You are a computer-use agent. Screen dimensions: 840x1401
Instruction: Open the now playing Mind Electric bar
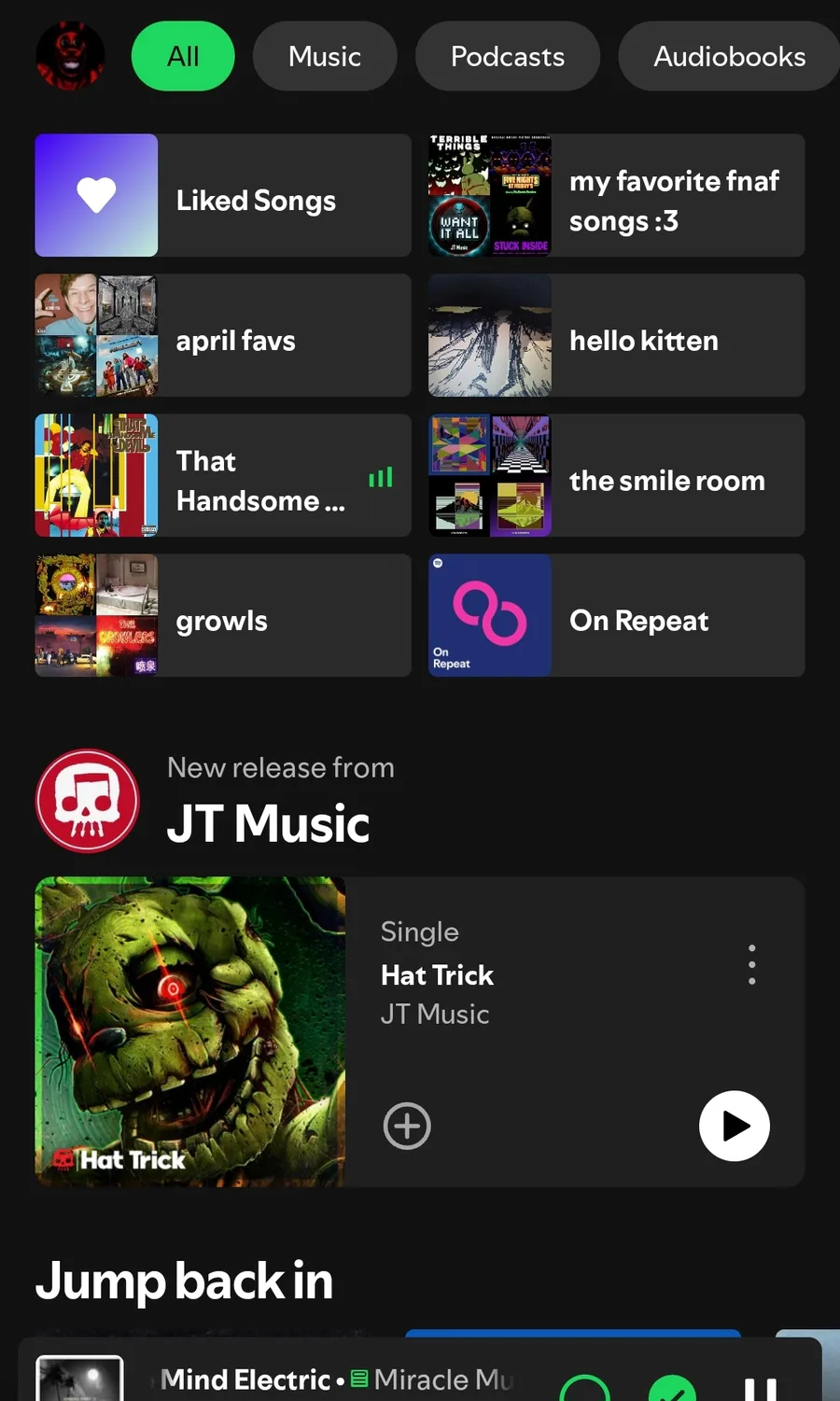tap(336, 1380)
